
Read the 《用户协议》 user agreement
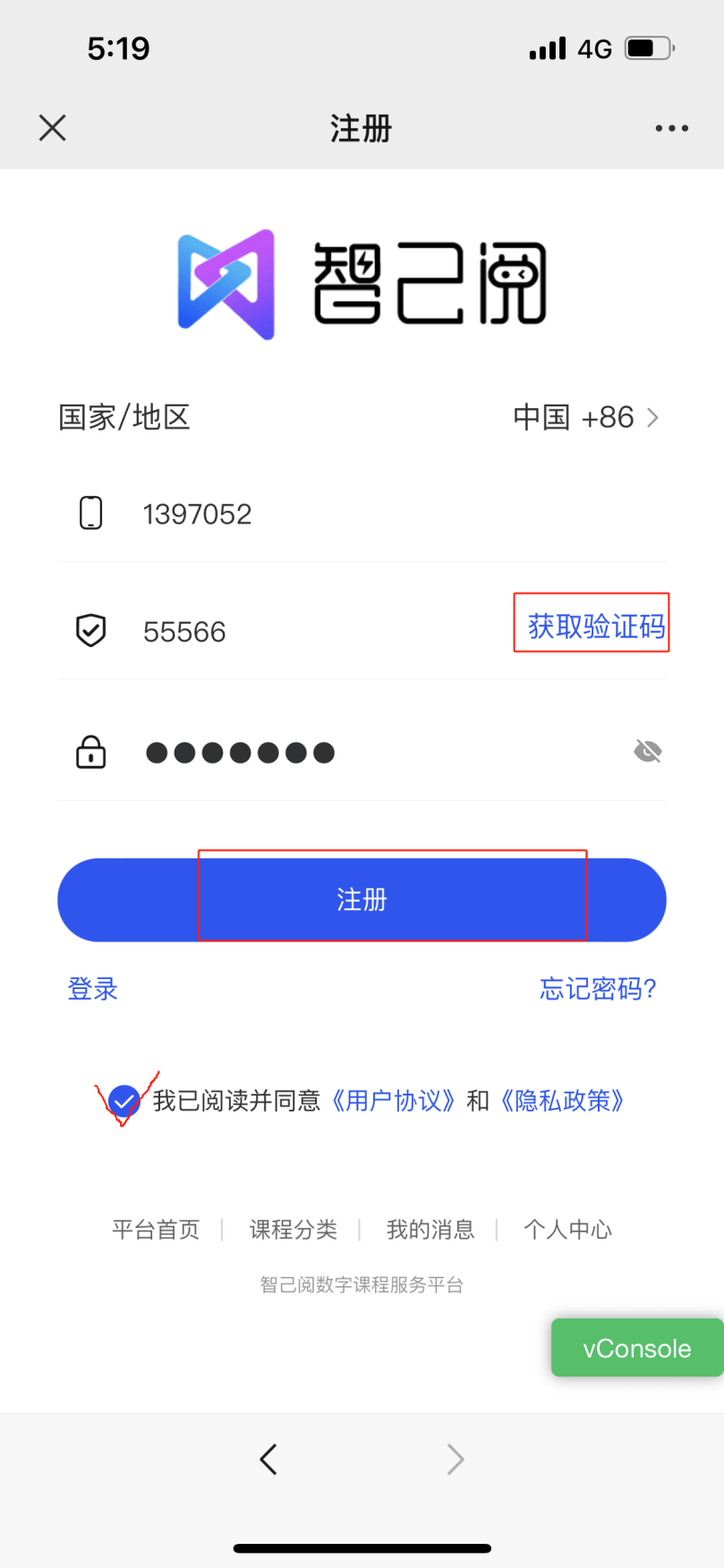(x=394, y=1100)
